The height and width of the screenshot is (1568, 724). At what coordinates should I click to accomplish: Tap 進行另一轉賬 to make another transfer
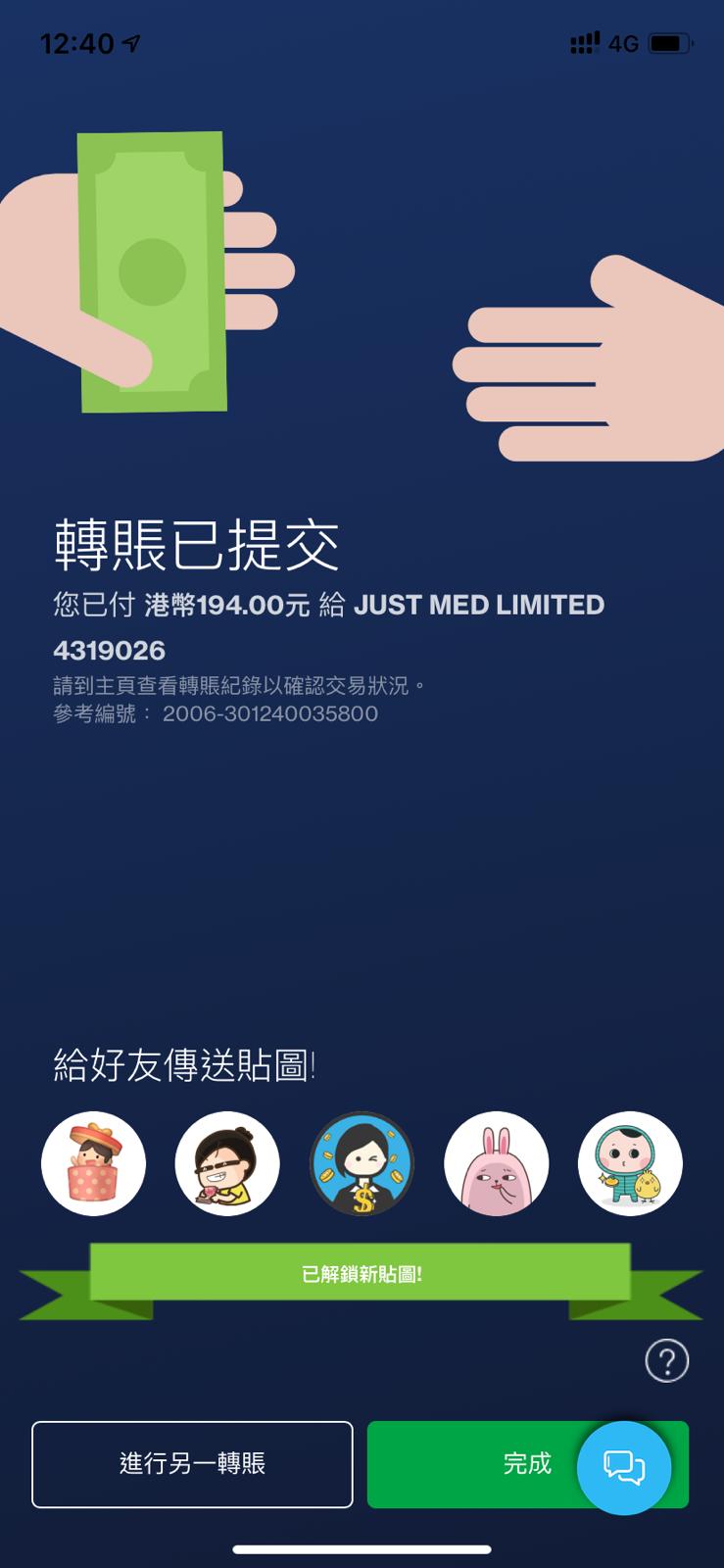point(192,1464)
